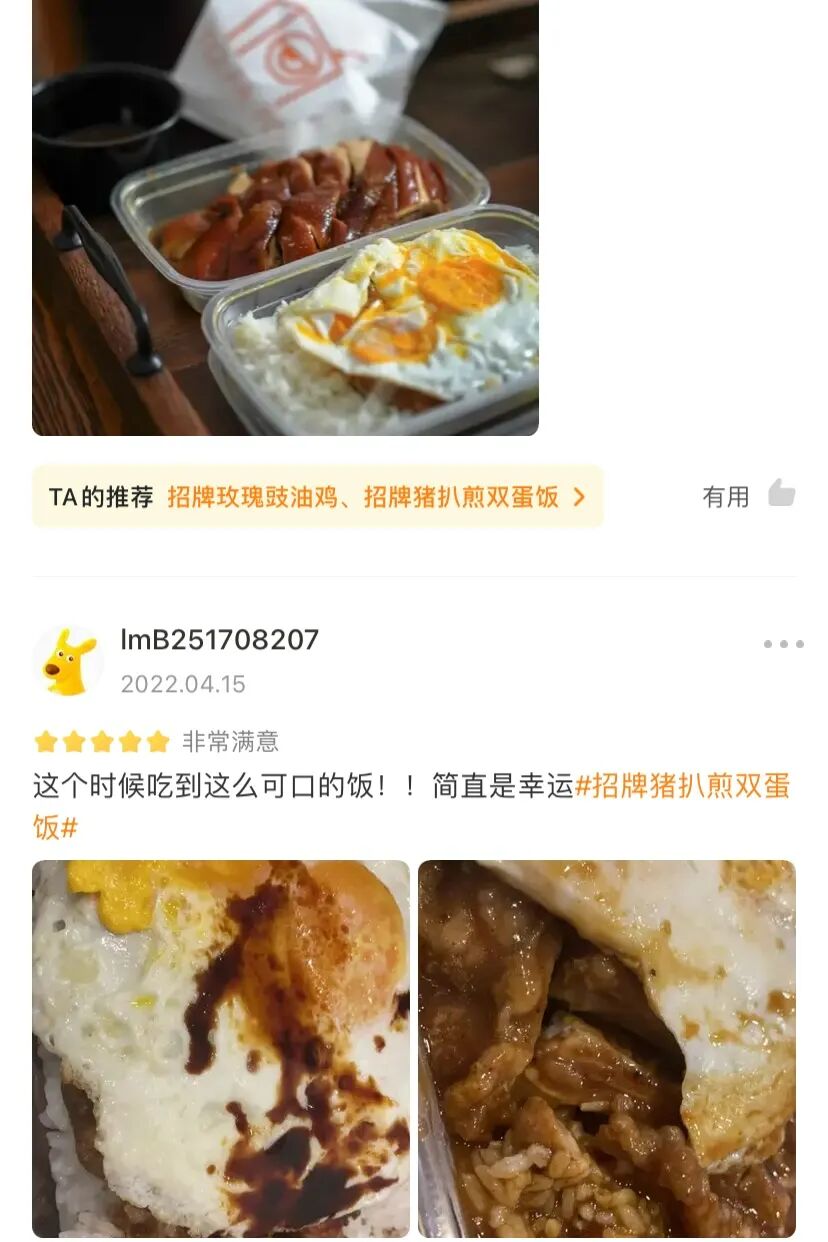
Task: Mark the top review as 有用
Action: (x=748, y=496)
